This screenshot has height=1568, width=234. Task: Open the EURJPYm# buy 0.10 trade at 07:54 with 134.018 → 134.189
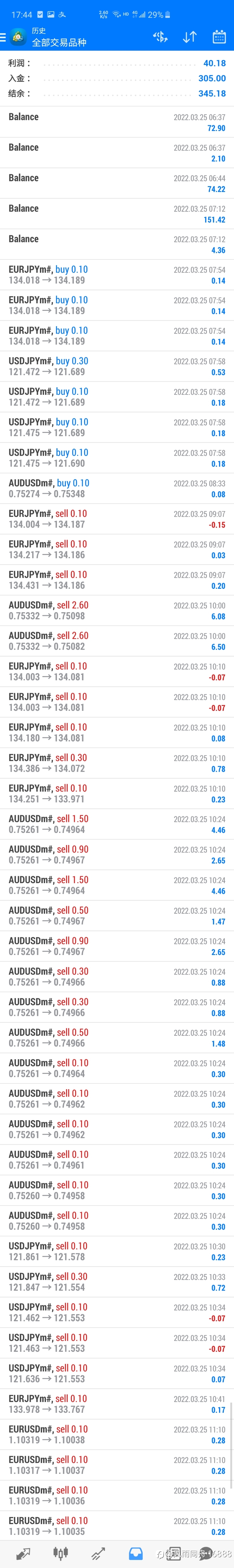[117, 275]
